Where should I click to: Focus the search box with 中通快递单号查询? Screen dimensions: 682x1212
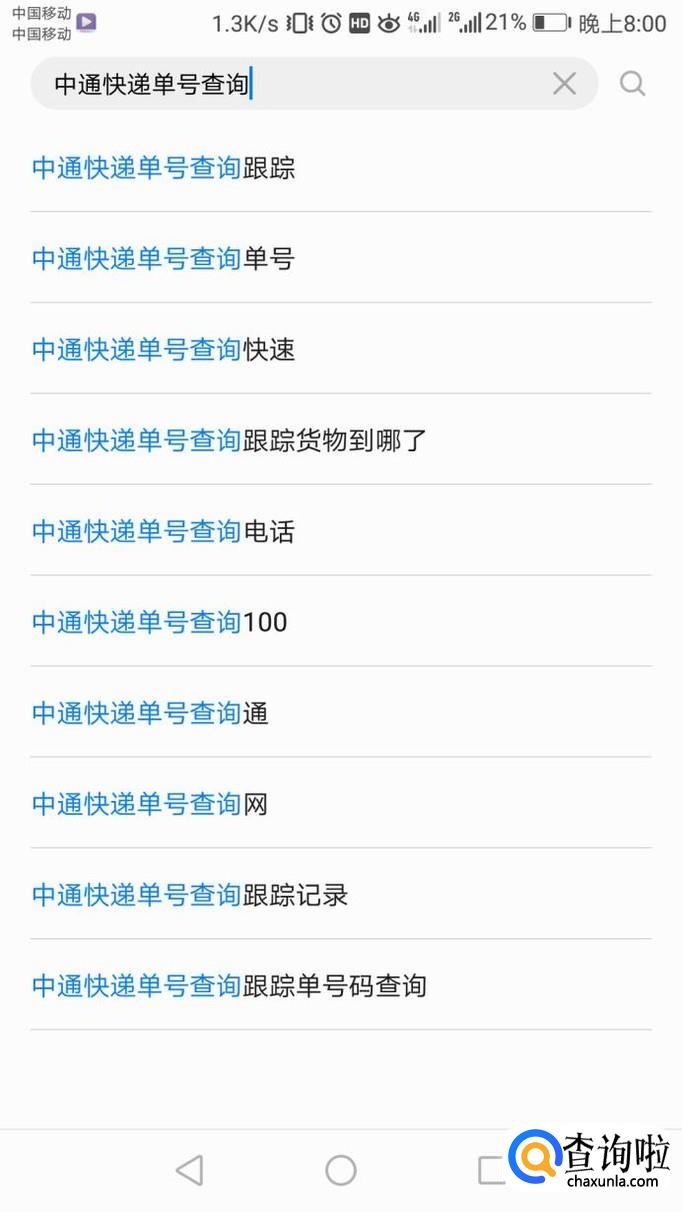[x=290, y=84]
